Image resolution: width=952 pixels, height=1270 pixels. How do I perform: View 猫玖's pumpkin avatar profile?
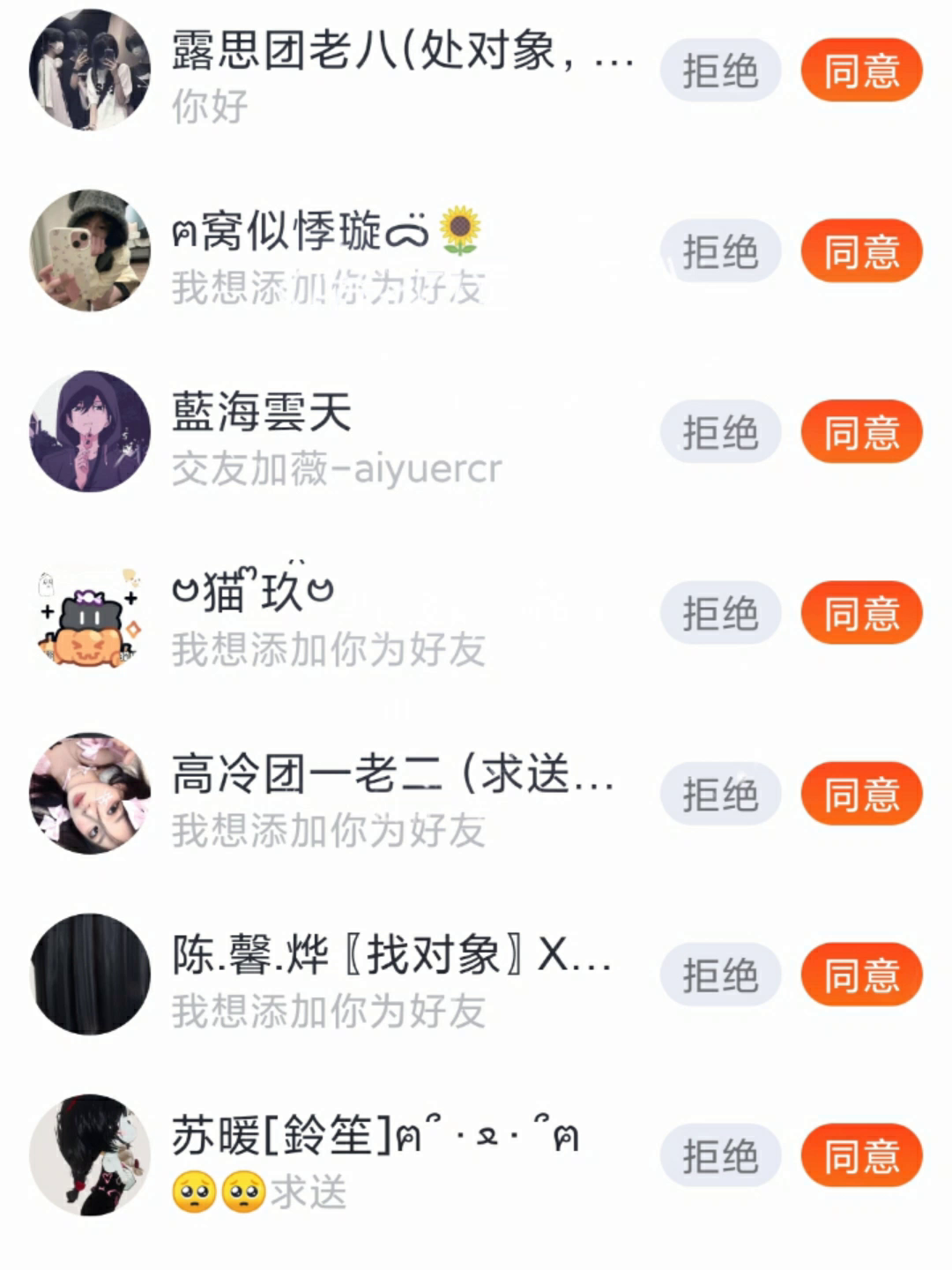click(90, 615)
